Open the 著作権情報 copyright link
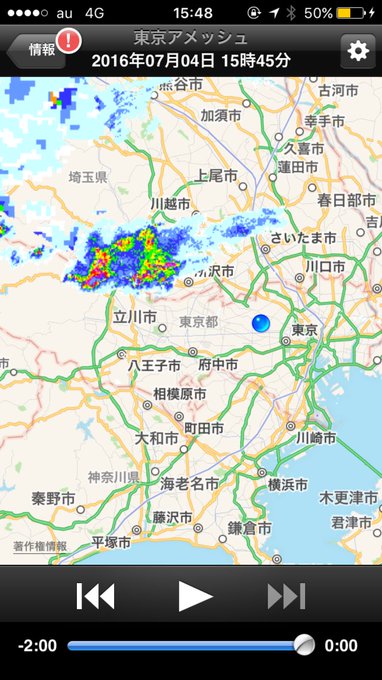The width and height of the screenshot is (382, 680). tap(40, 546)
